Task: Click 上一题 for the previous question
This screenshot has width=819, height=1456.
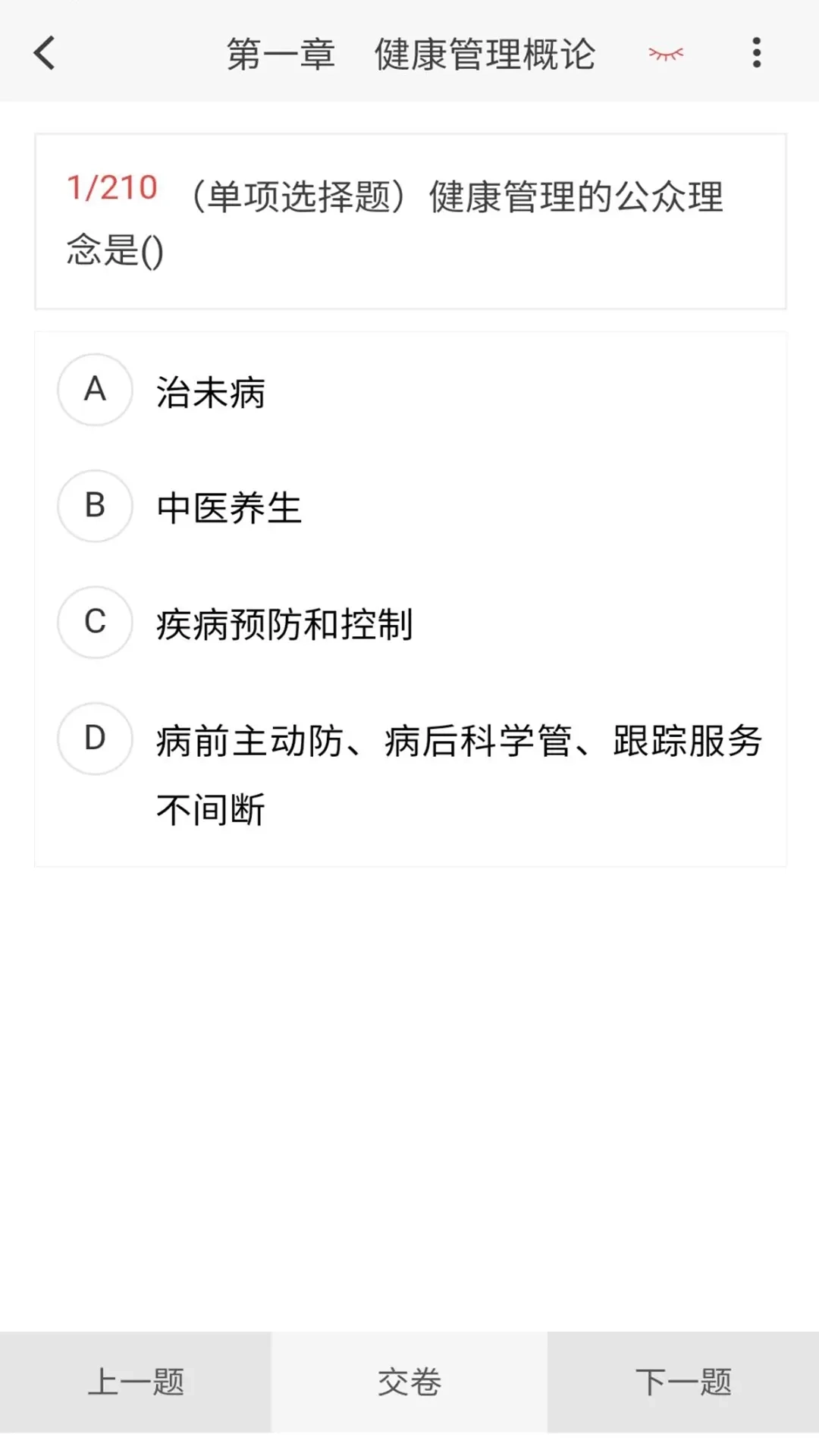Action: coord(136,1382)
